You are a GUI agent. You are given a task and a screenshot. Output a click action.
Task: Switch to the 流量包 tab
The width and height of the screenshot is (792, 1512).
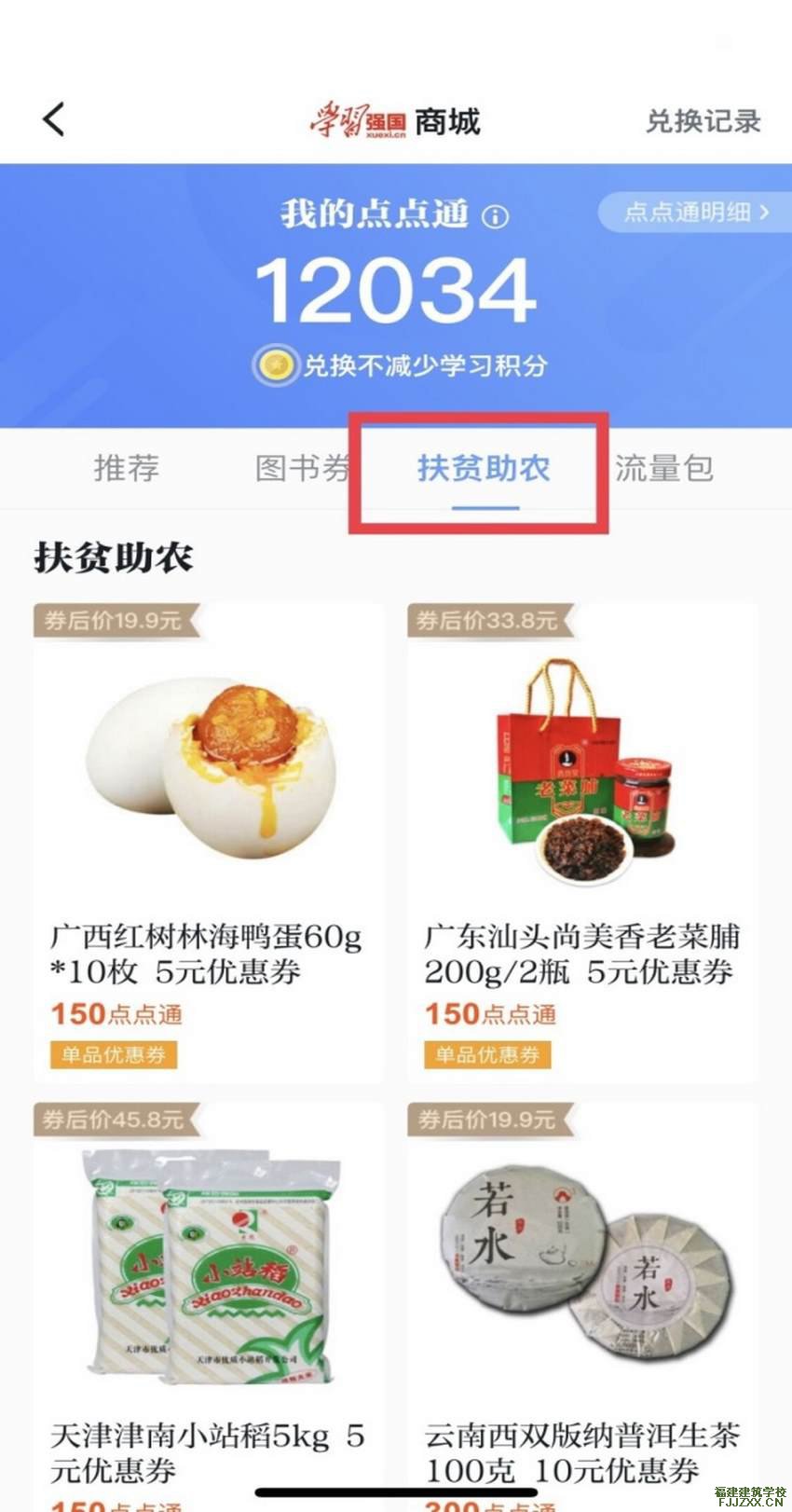(664, 468)
